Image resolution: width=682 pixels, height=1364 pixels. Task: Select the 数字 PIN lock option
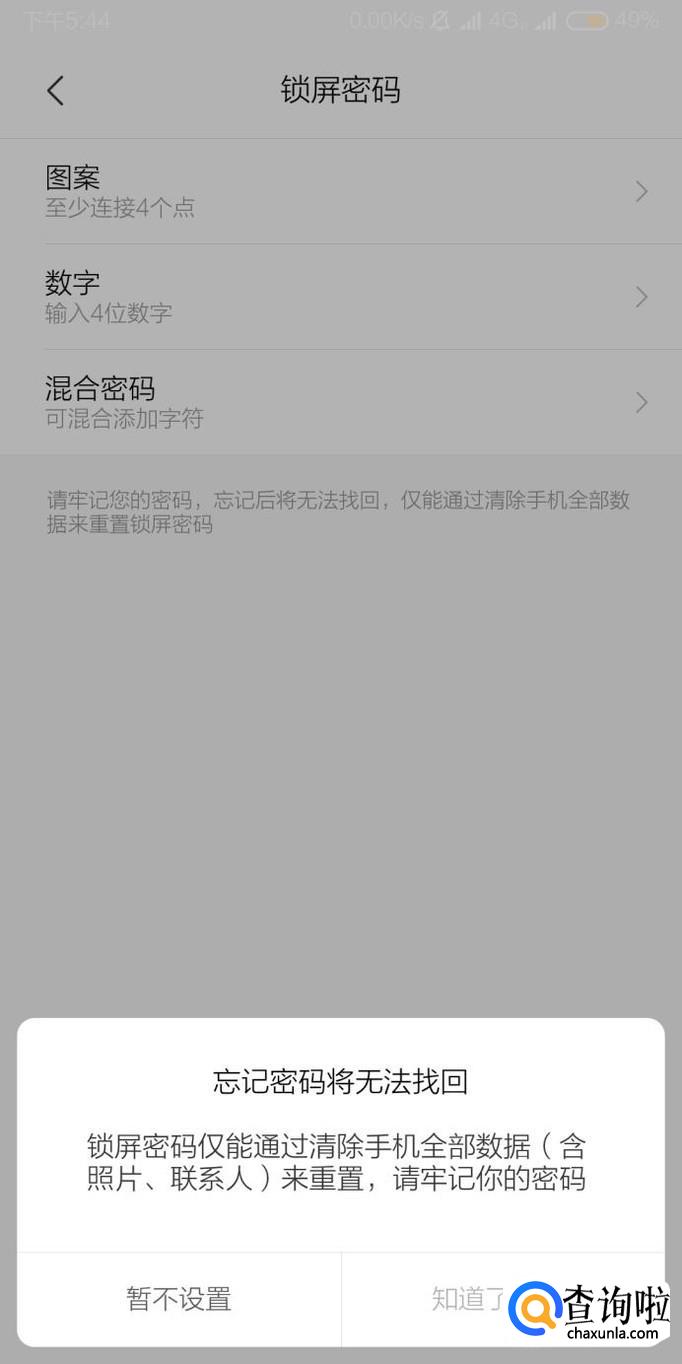[340, 296]
